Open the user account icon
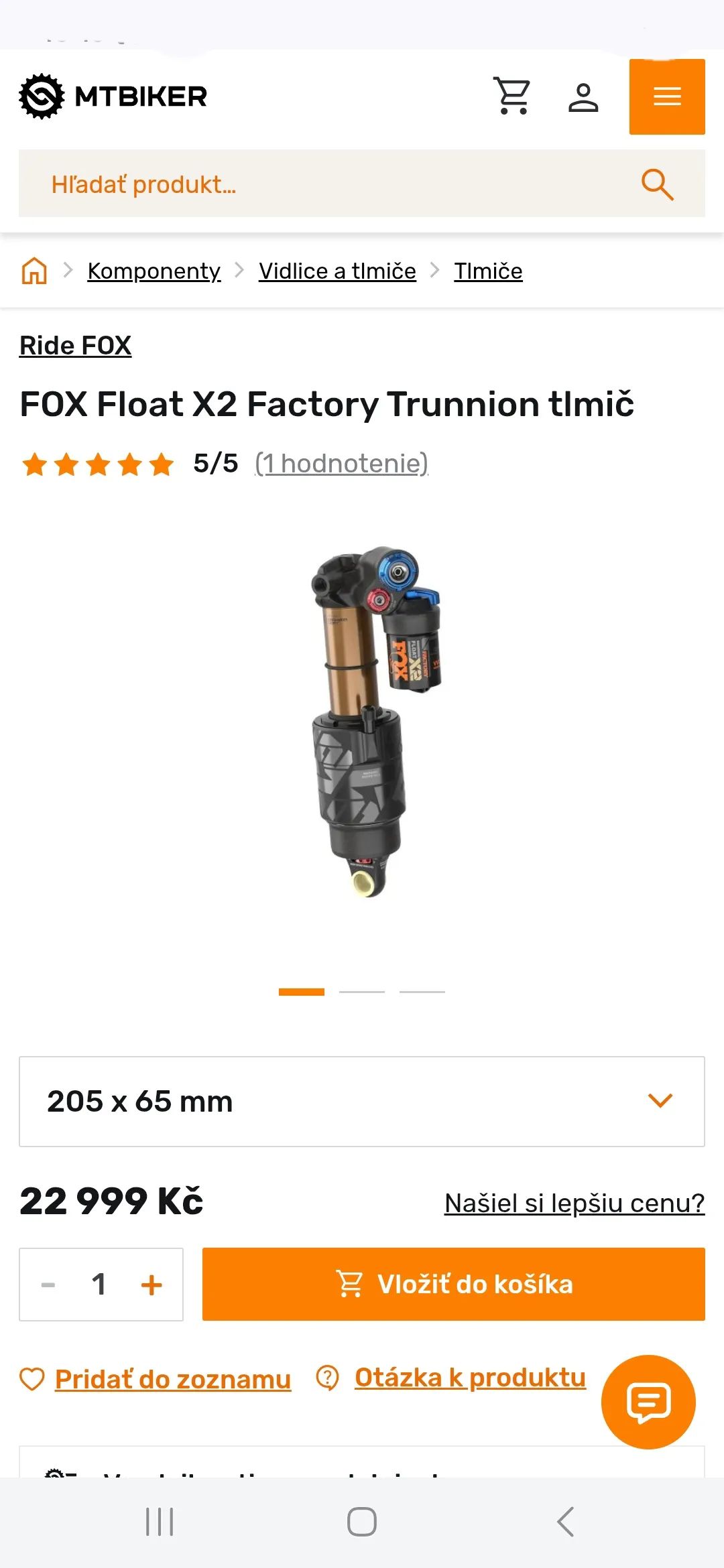The height and width of the screenshot is (1568, 724). tap(583, 97)
